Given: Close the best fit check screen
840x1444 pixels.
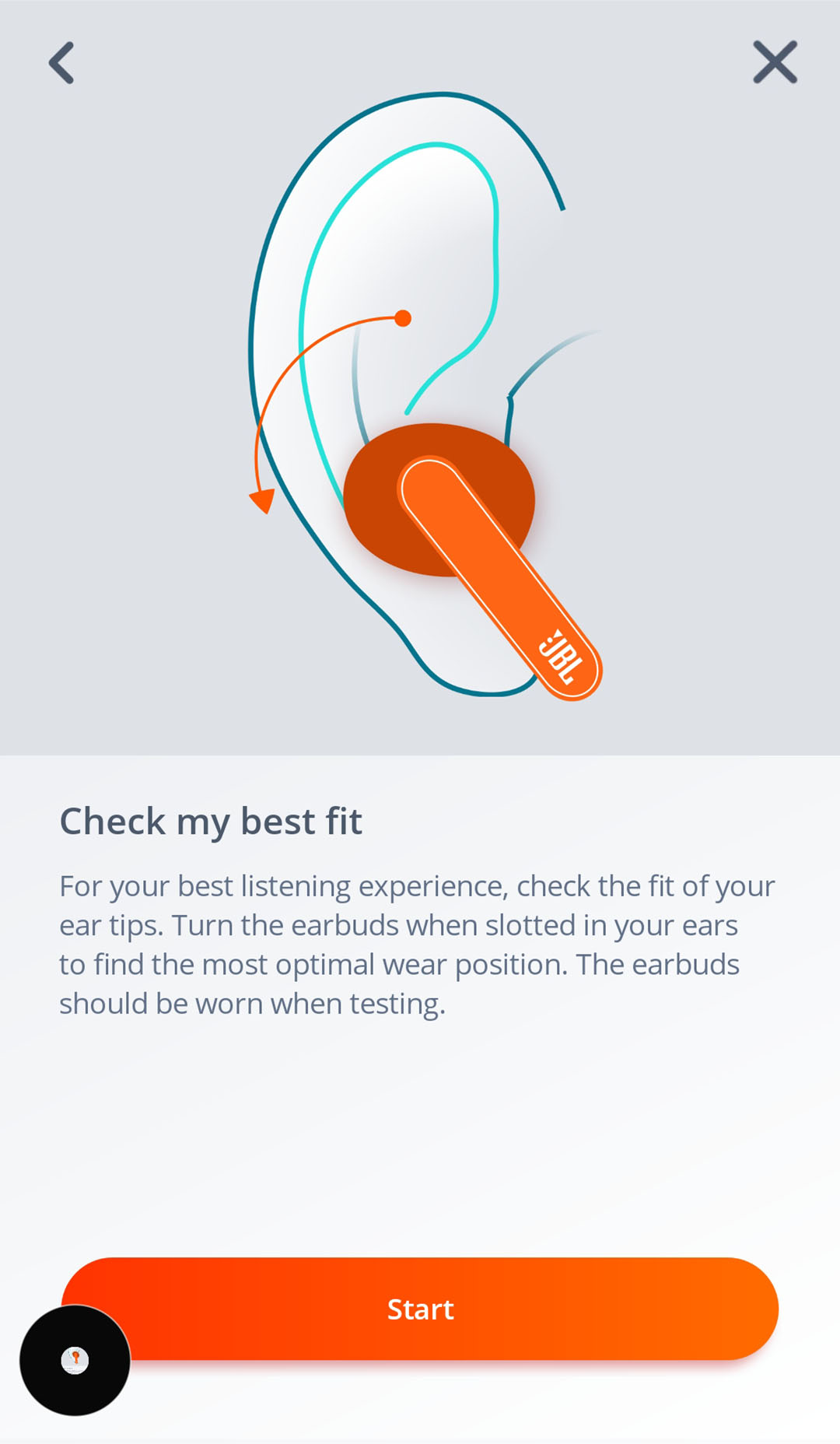Looking at the screenshot, I should pyautogui.click(x=775, y=62).
